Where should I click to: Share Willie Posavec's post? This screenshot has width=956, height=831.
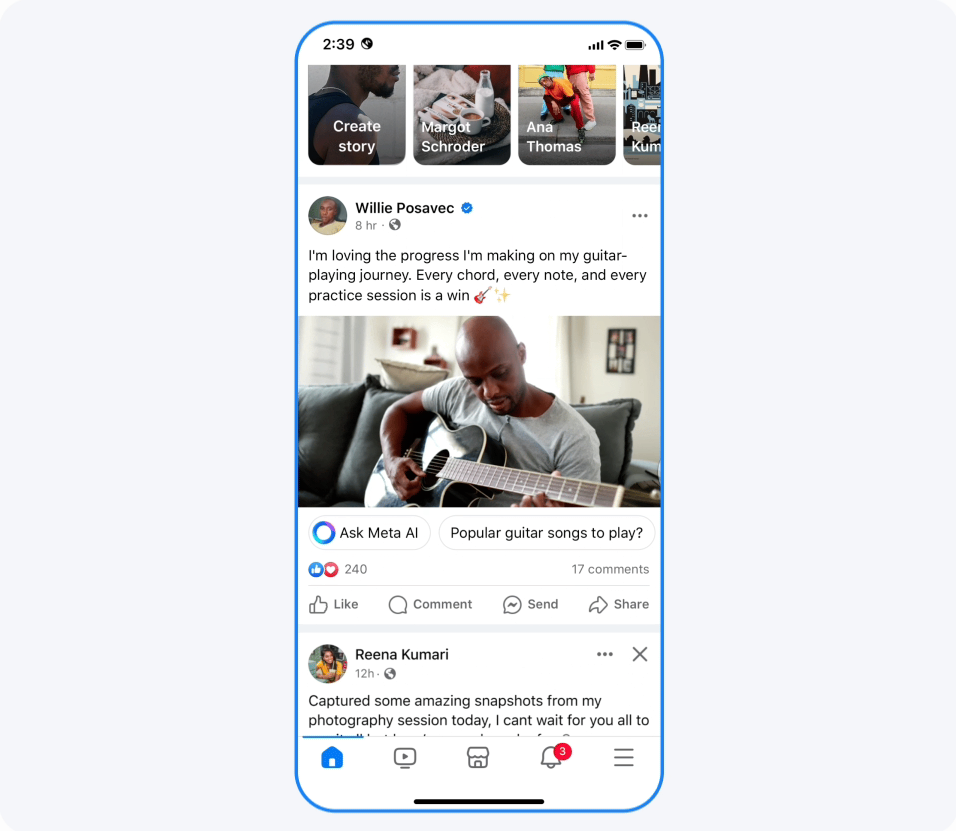[619, 604]
